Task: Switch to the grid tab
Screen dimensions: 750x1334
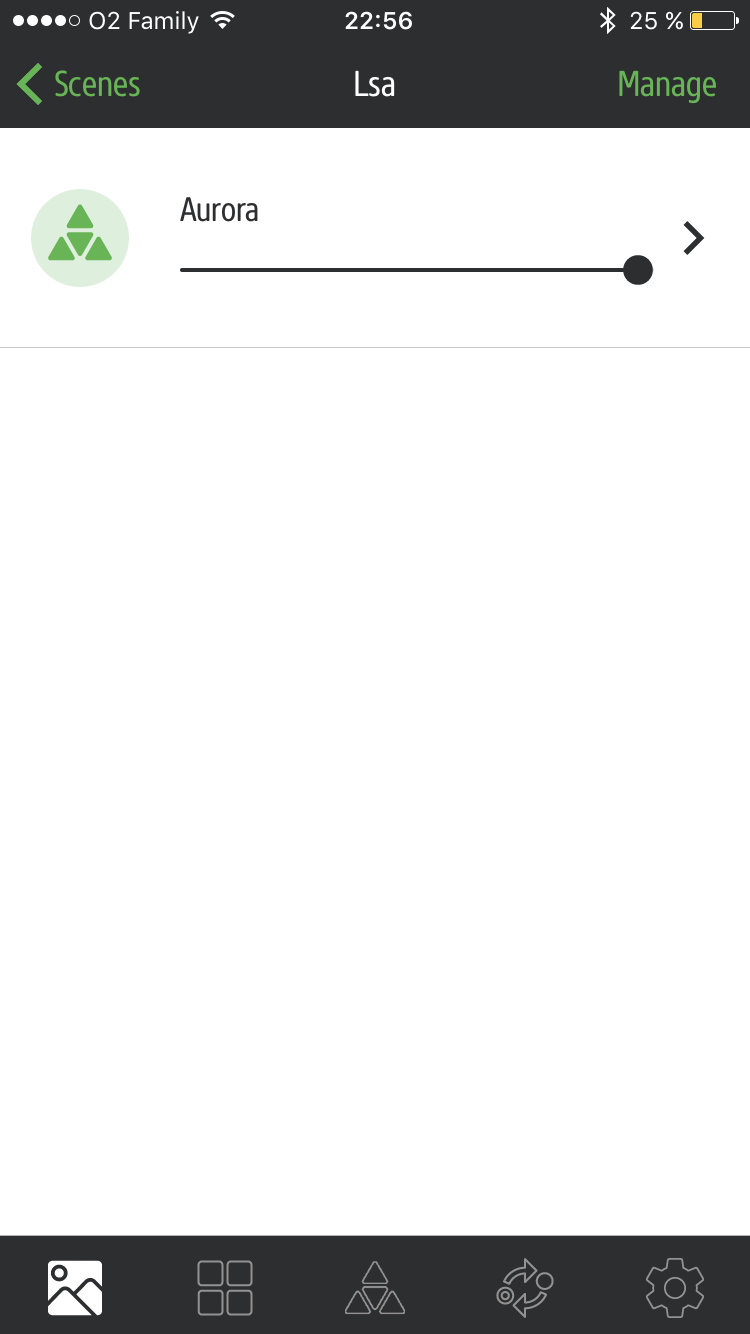Action: pos(225,1287)
